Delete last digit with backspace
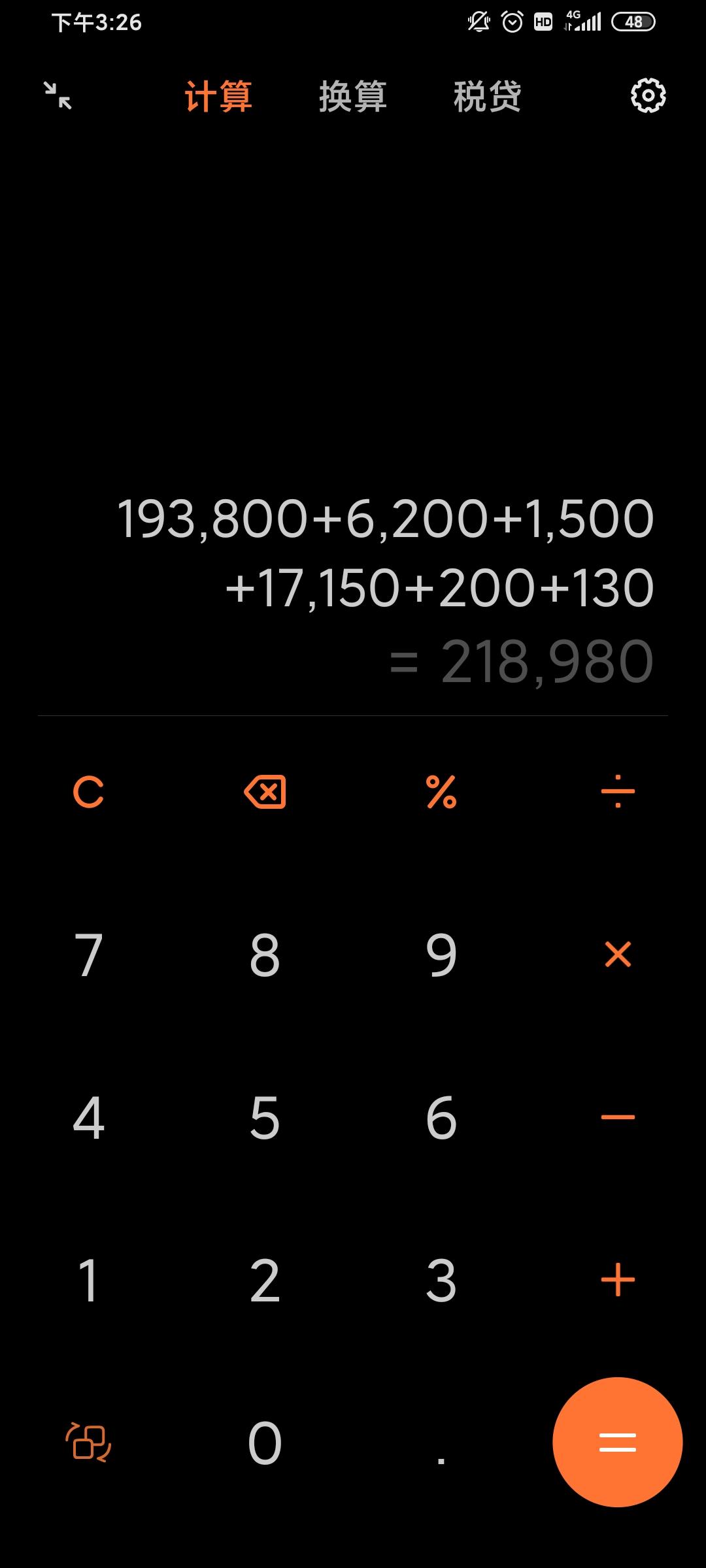This screenshot has height=1568, width=706. pos(265,792)
